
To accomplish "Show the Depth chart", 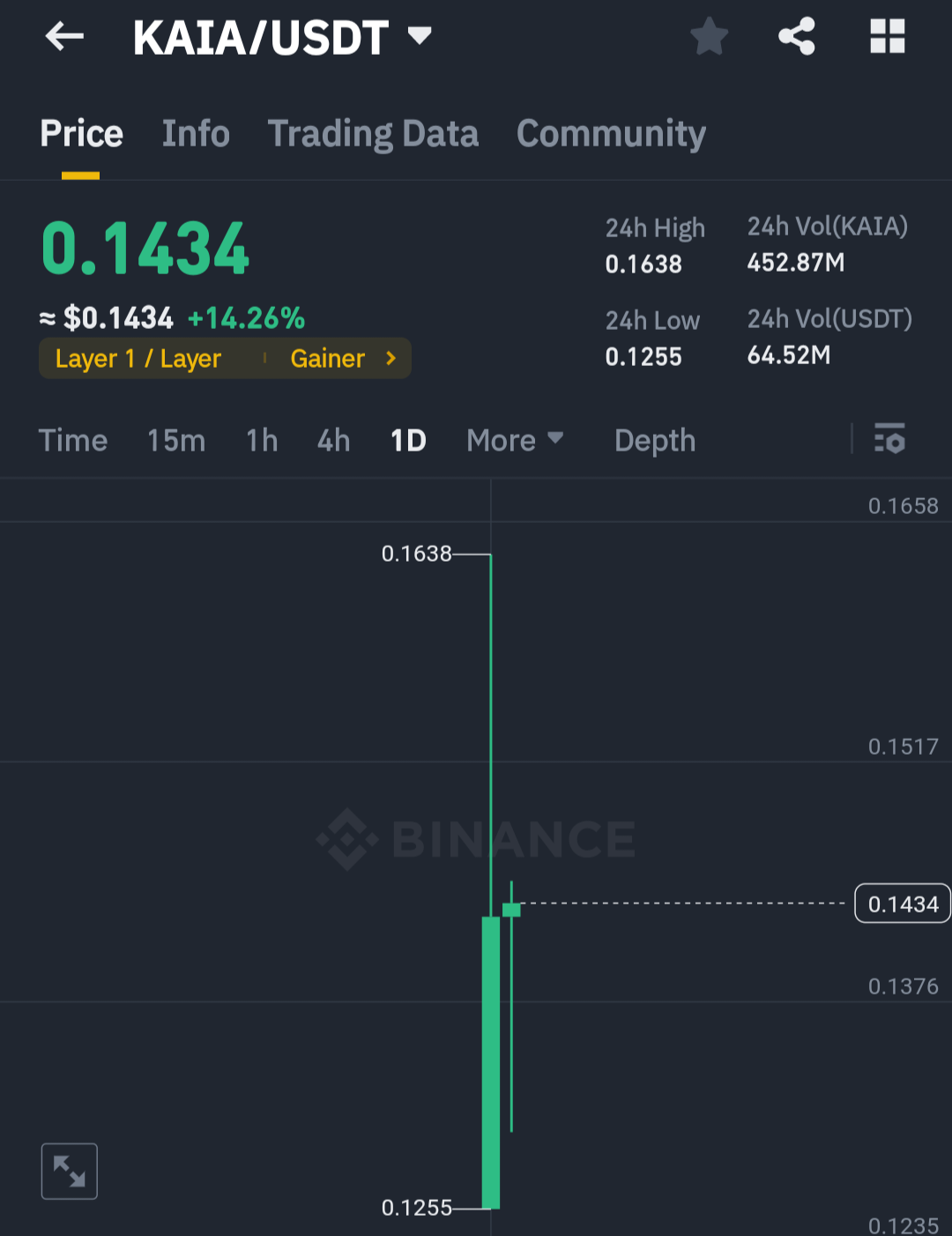I will [x=655, y=440].
